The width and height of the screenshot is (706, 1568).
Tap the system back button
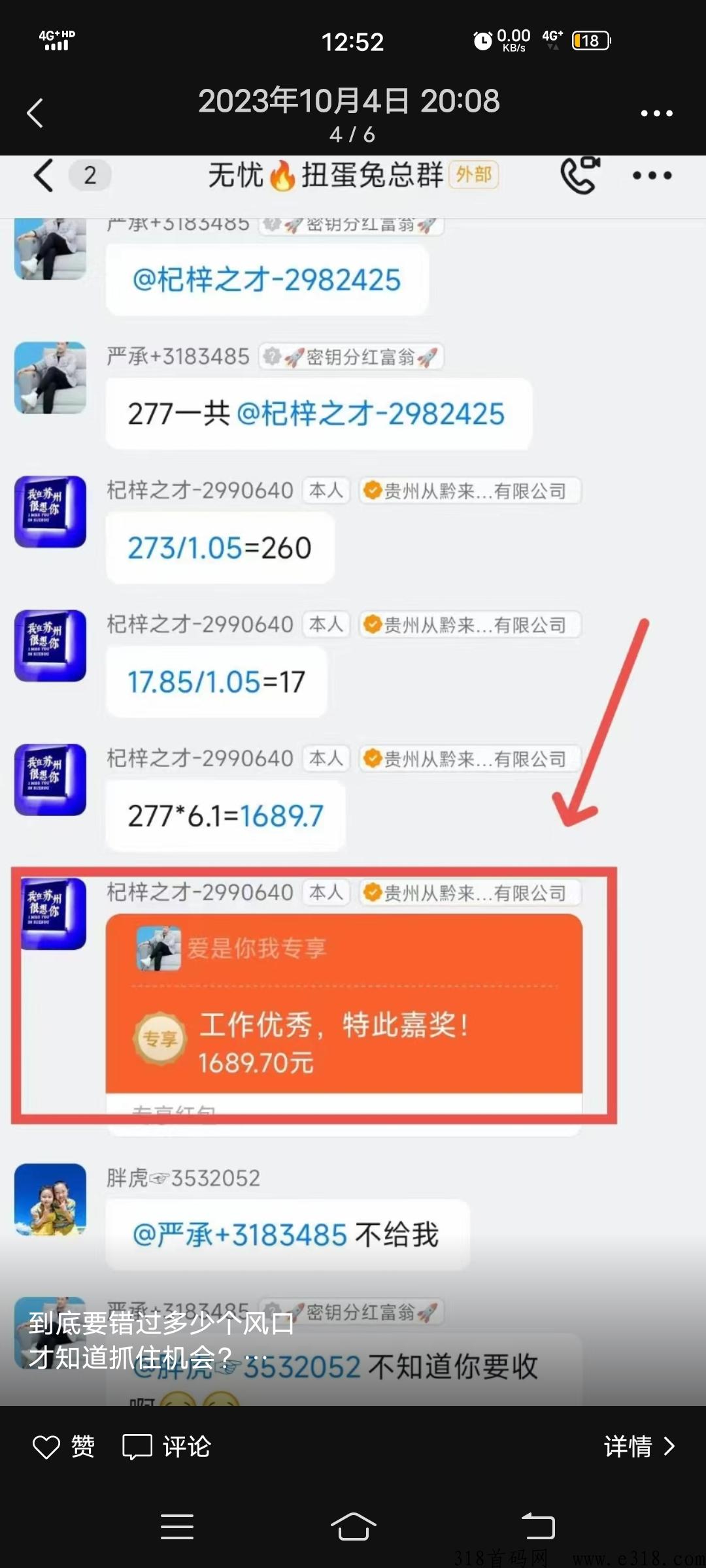(537, 1527)
